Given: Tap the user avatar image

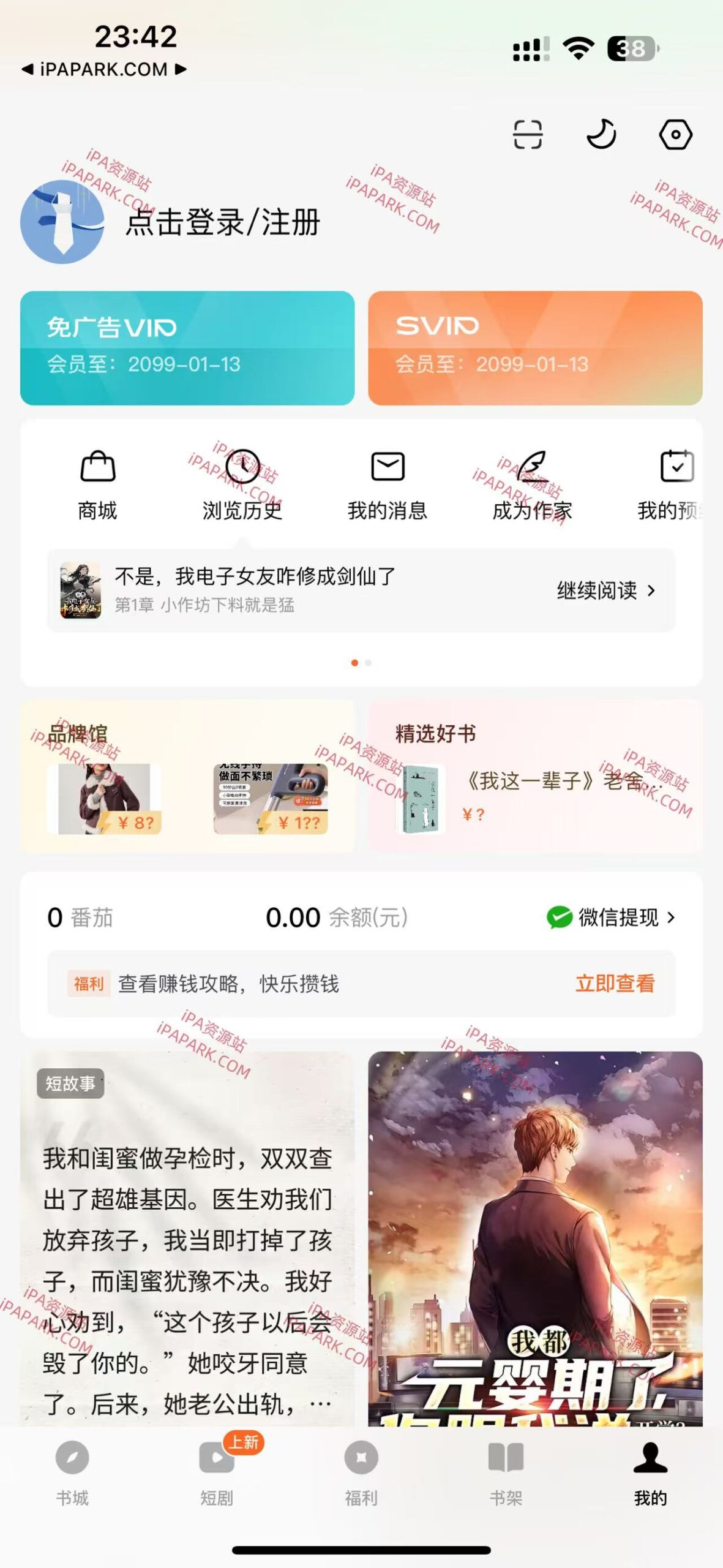Looking at the screenshot, I should pyautogui.click(x=63, y=224).
